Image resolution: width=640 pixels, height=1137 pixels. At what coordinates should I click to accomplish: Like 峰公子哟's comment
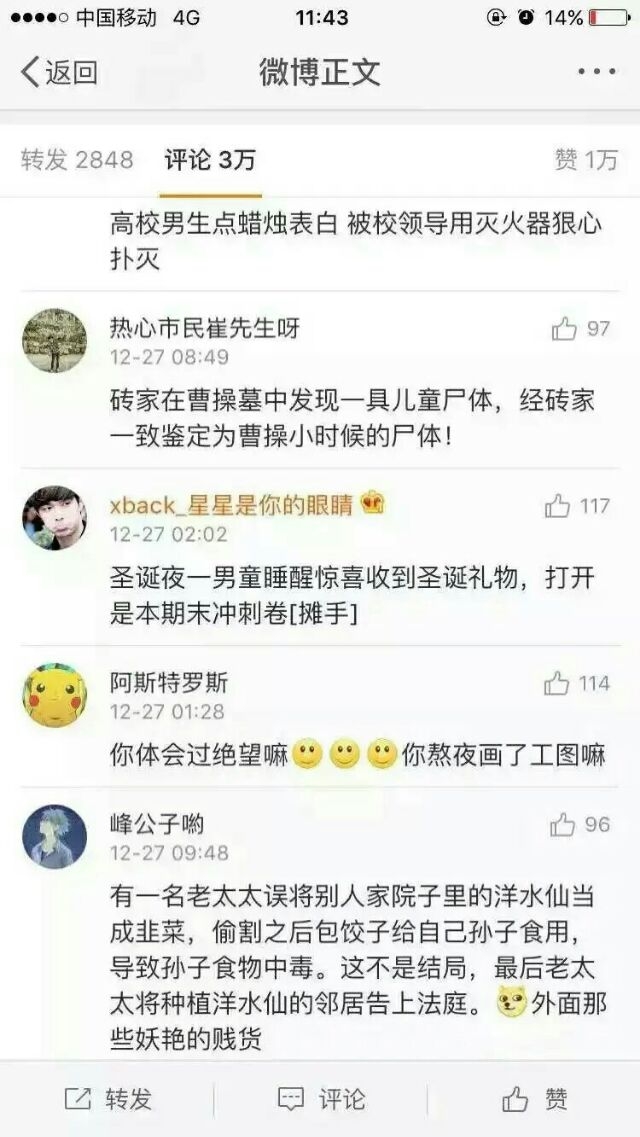tap(580, 824)
